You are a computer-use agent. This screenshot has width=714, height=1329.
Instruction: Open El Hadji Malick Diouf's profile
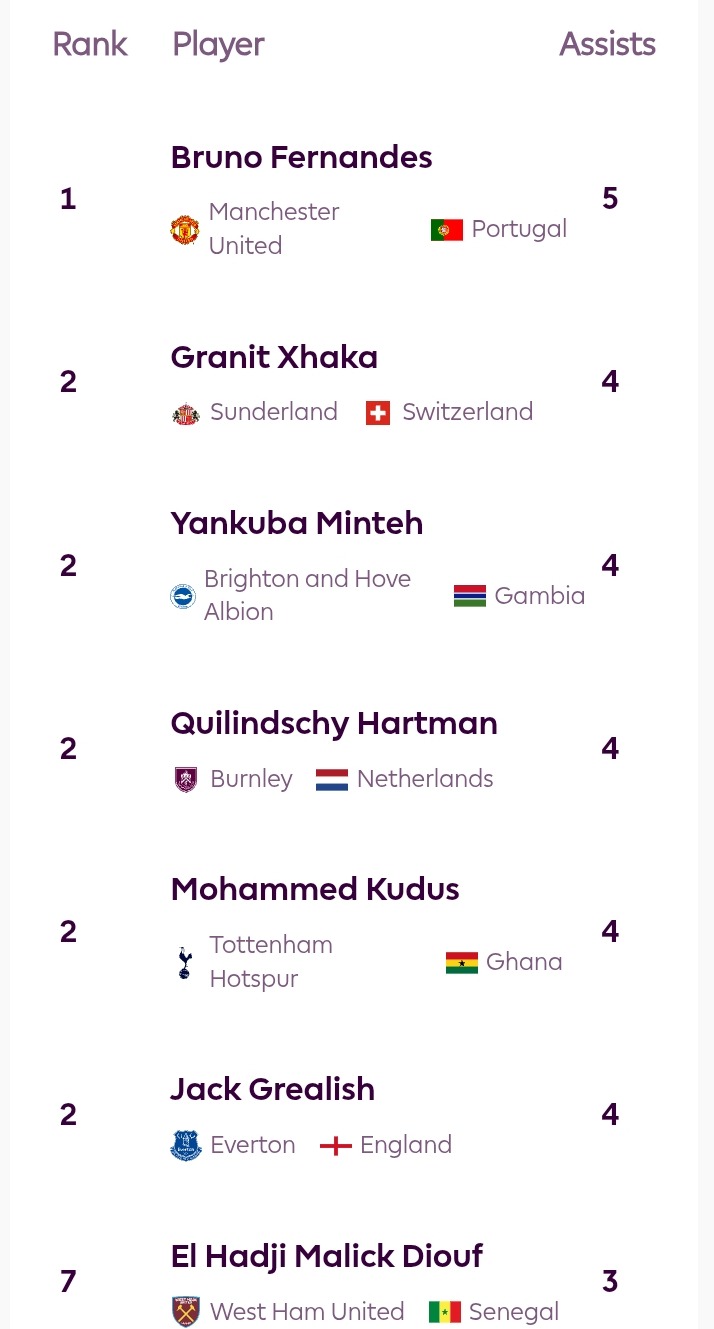click(x=326, y=1256)
